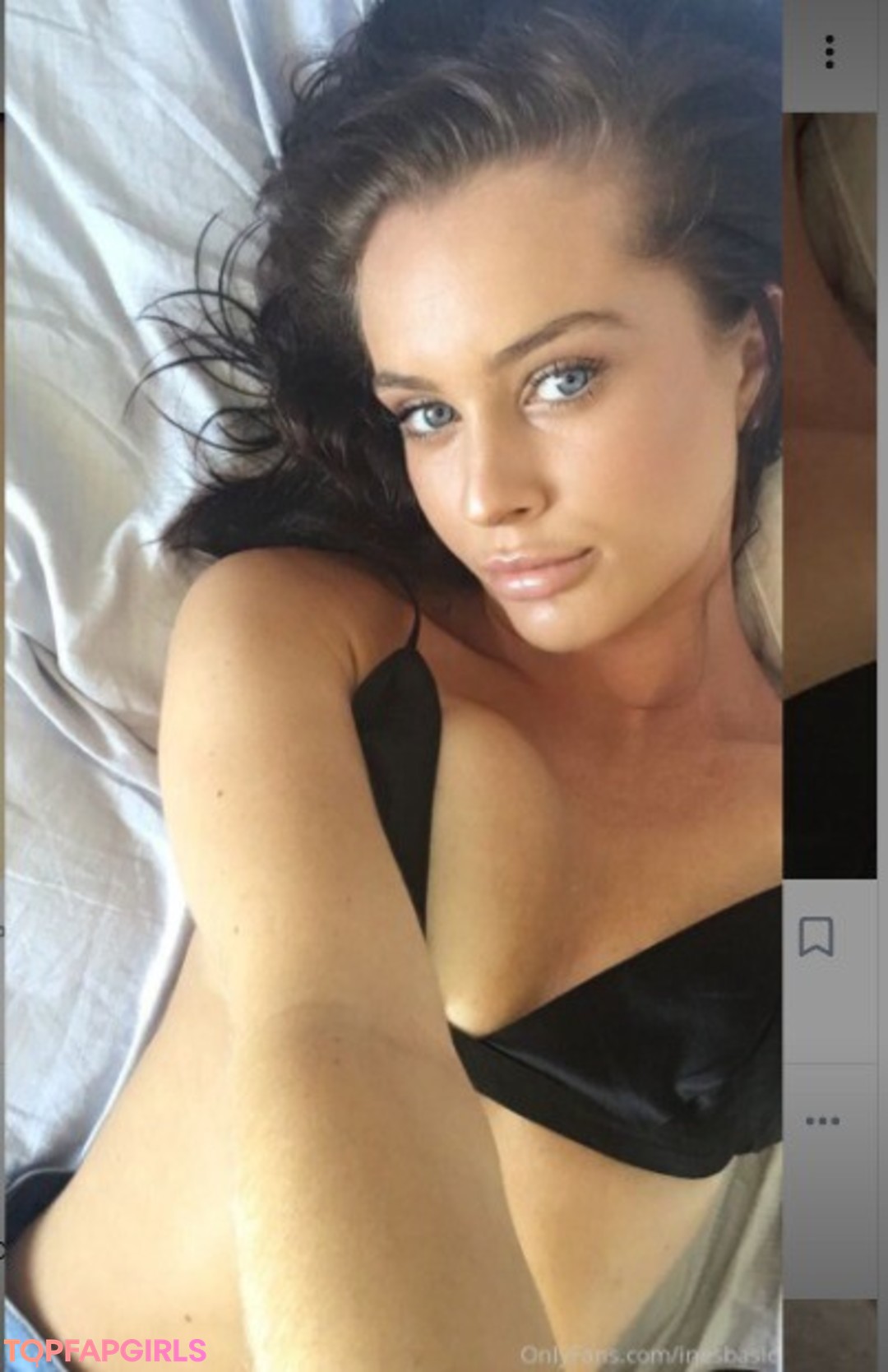Bookmark this post
888x1372 pixels.
[x=816, y=936]
